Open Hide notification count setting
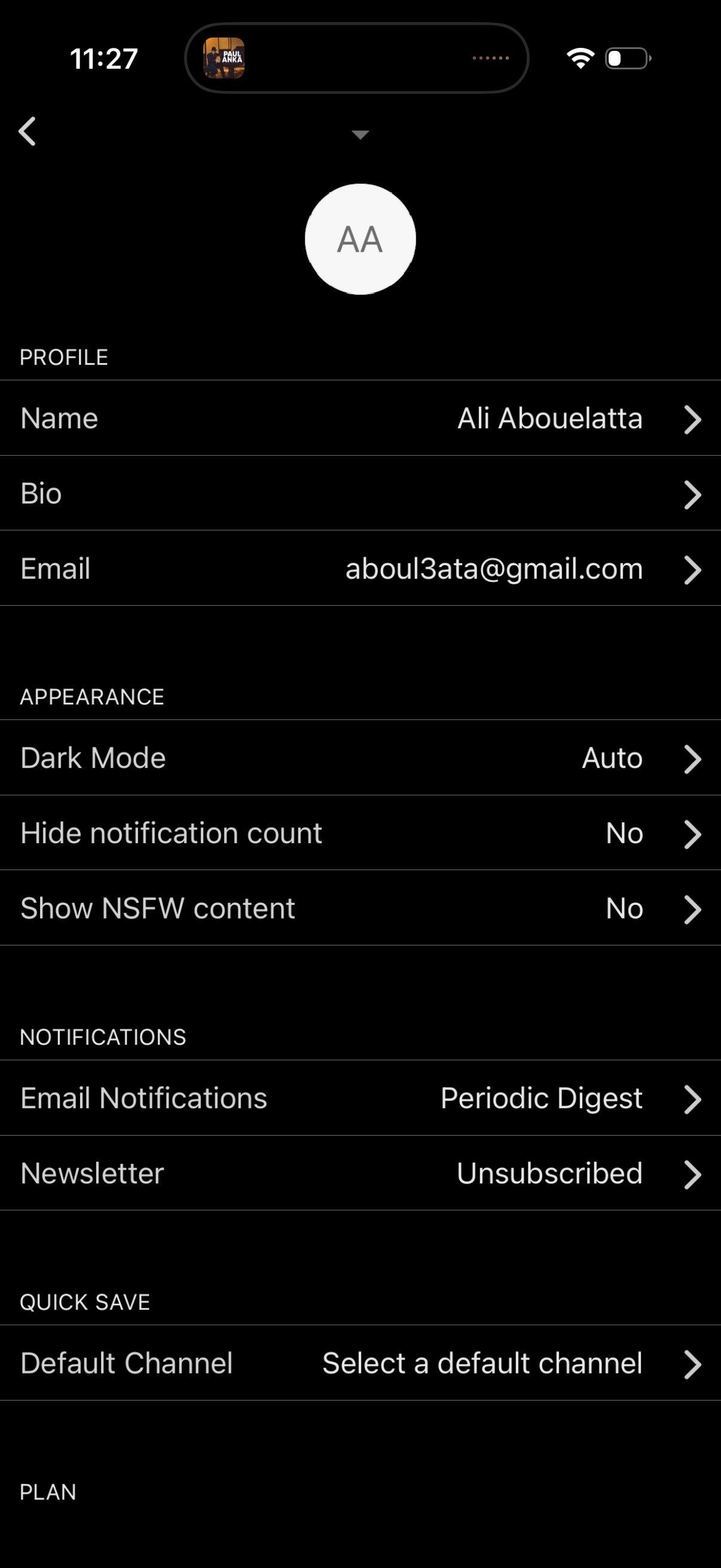721x1568 pixels. [360, 832]
